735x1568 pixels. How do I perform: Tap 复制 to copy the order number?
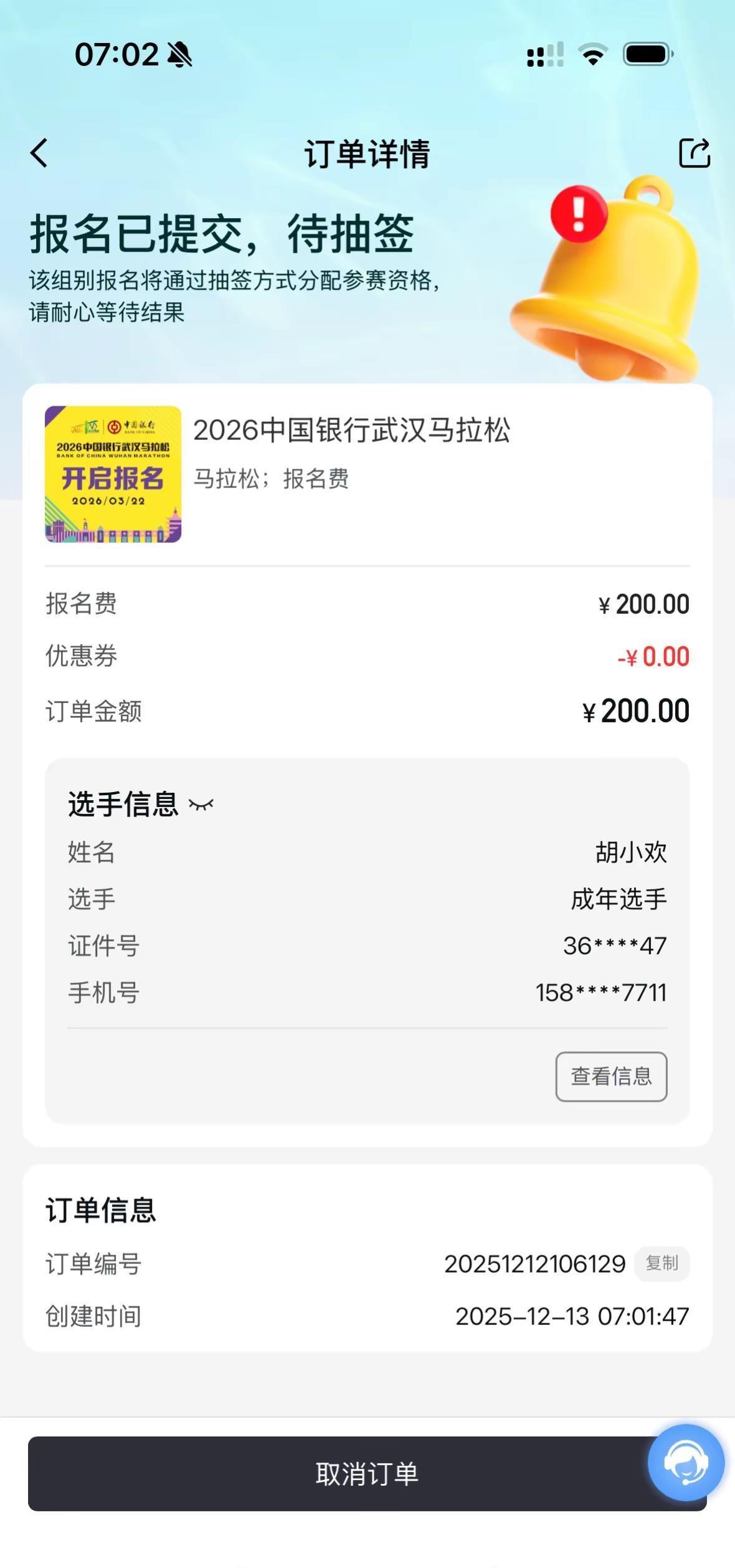662,1264
